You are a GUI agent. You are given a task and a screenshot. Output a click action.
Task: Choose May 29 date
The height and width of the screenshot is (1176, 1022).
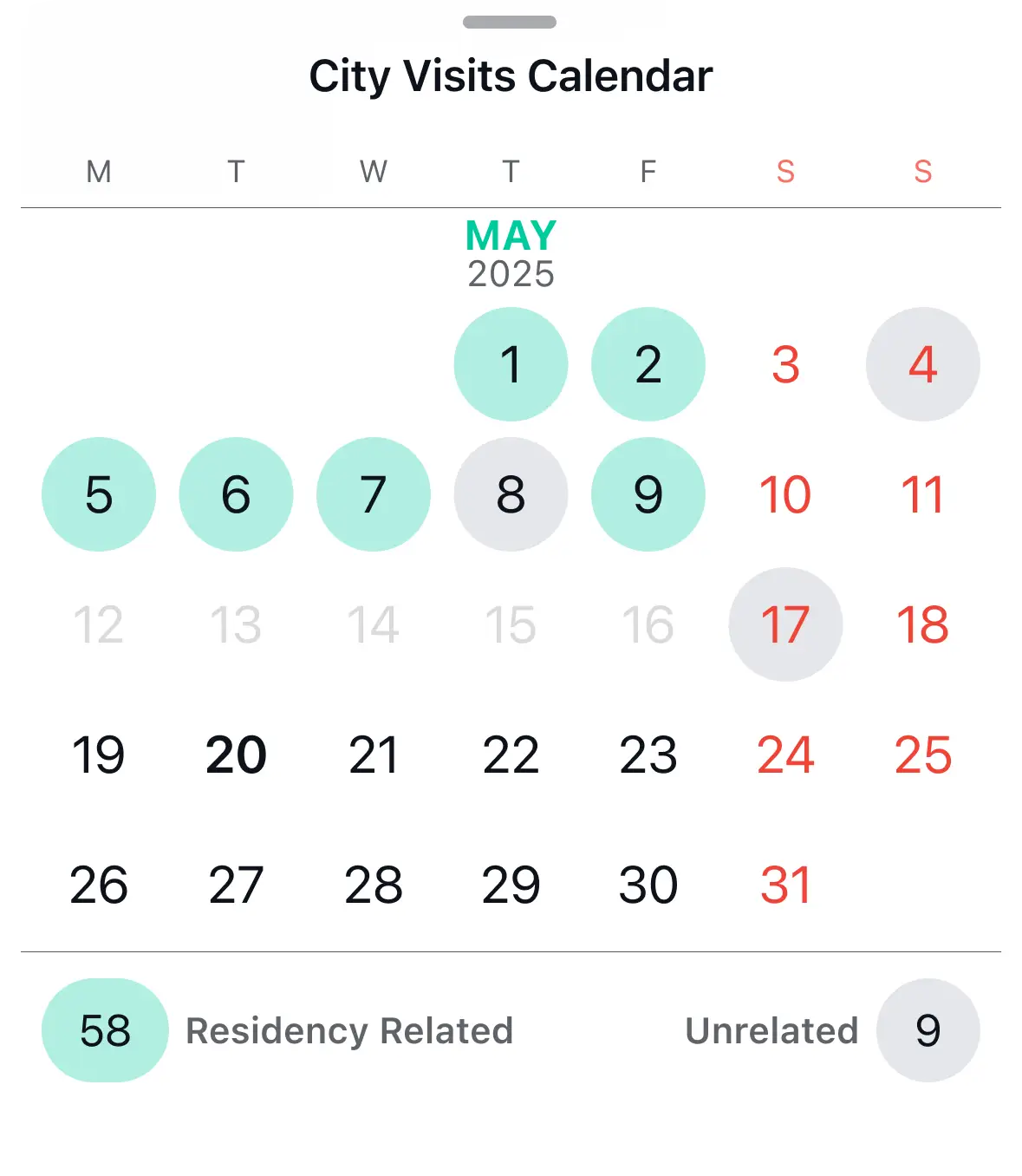(x=511, y=885)
